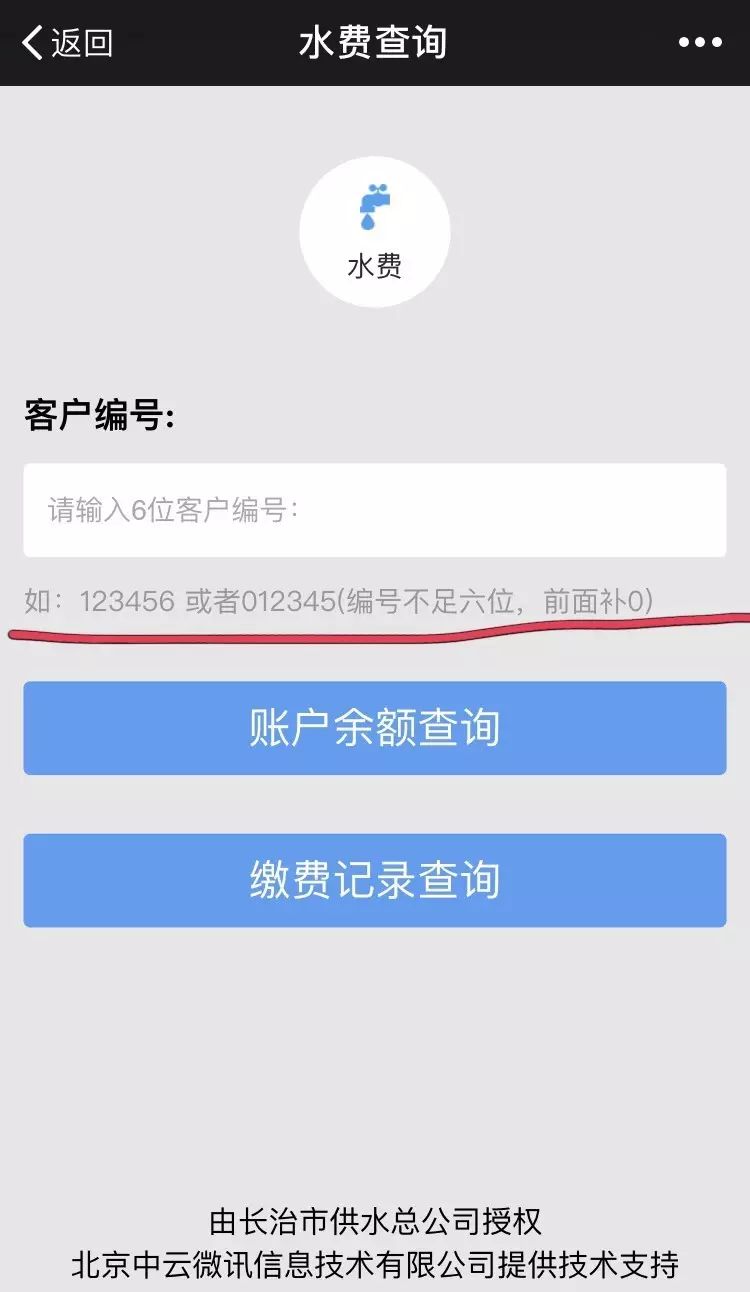
Task: Open the three-dot overflow menu
Action: [700, 43]
